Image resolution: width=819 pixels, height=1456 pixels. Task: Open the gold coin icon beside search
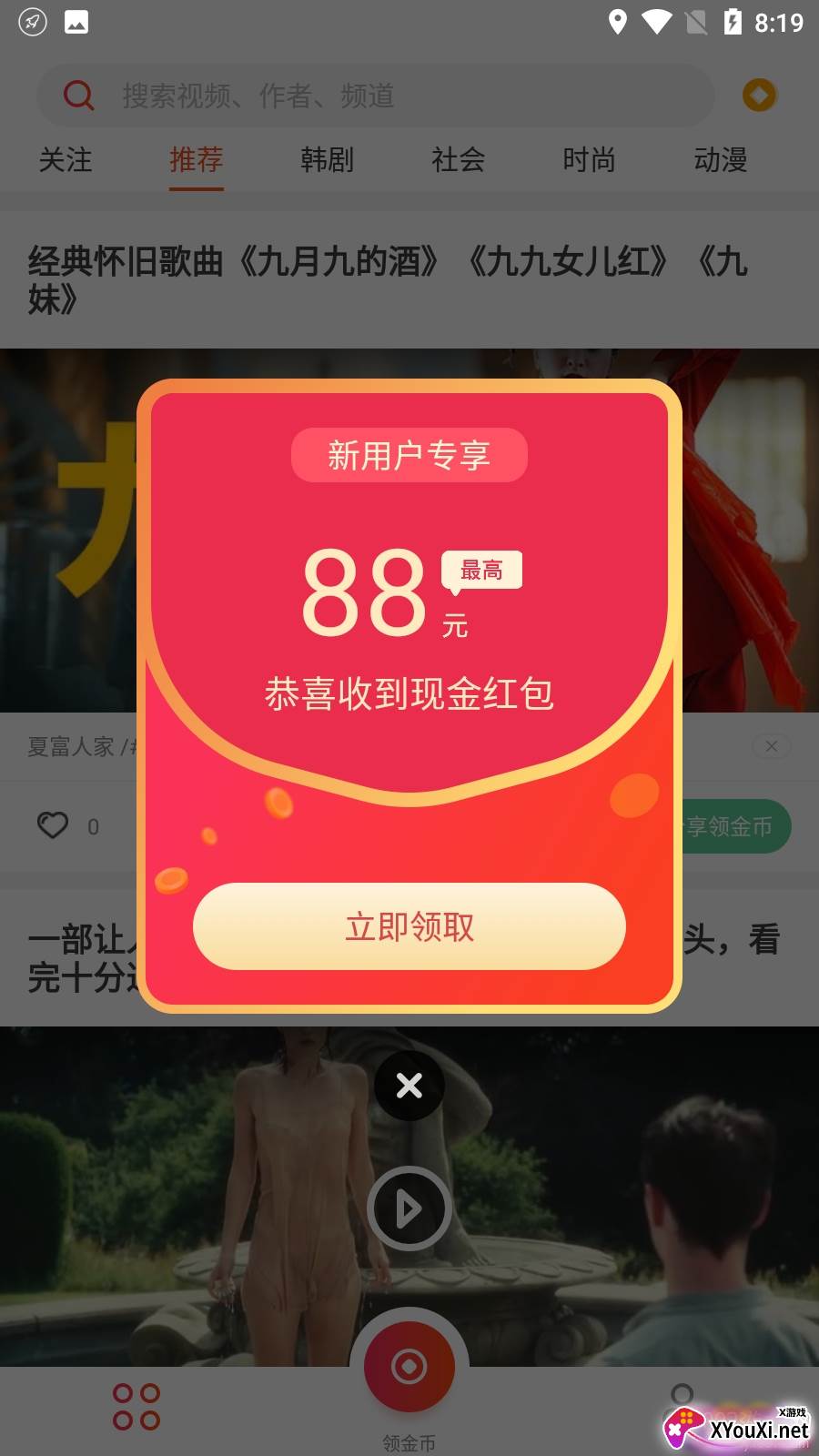tap(759, 96)
